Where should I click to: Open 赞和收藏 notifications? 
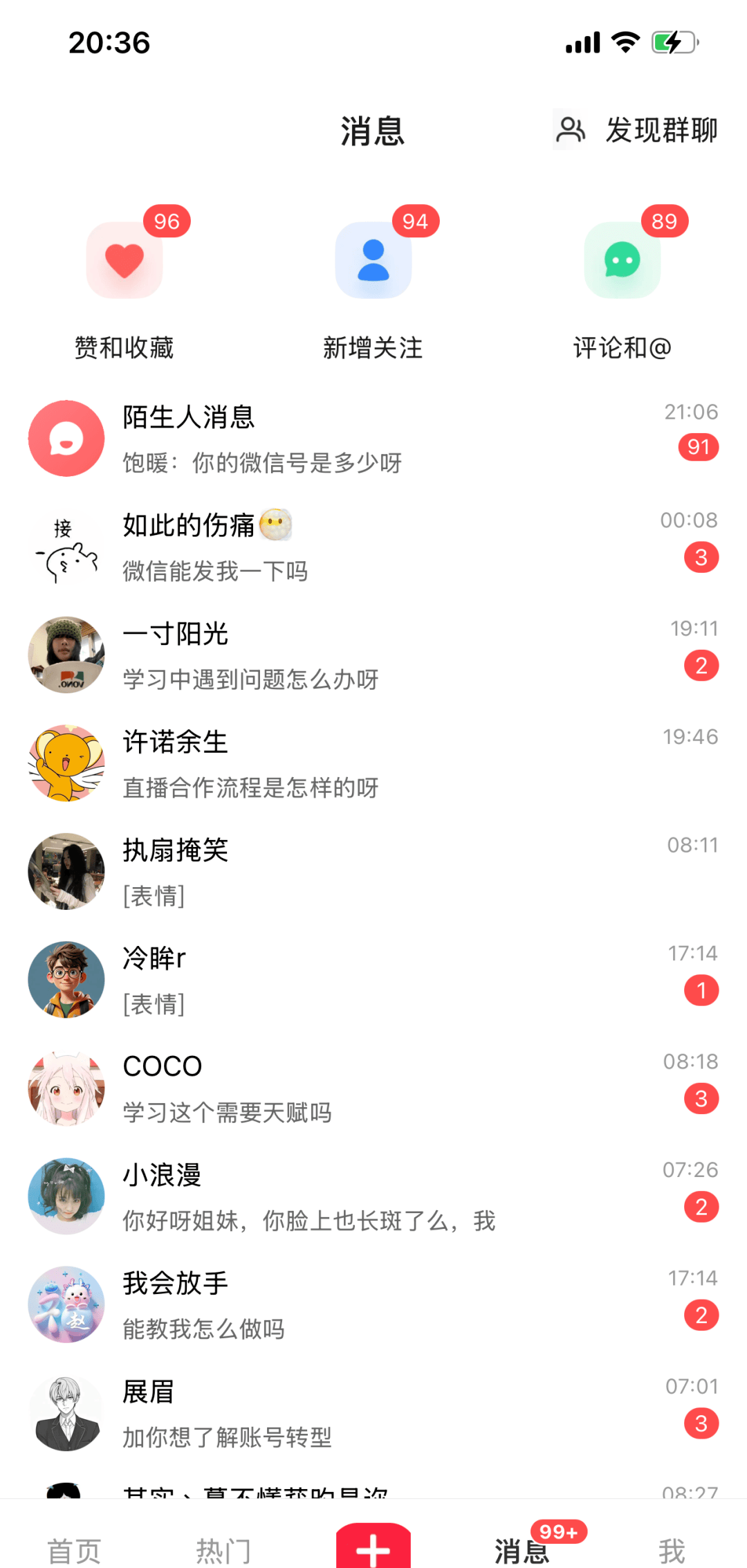124,261
